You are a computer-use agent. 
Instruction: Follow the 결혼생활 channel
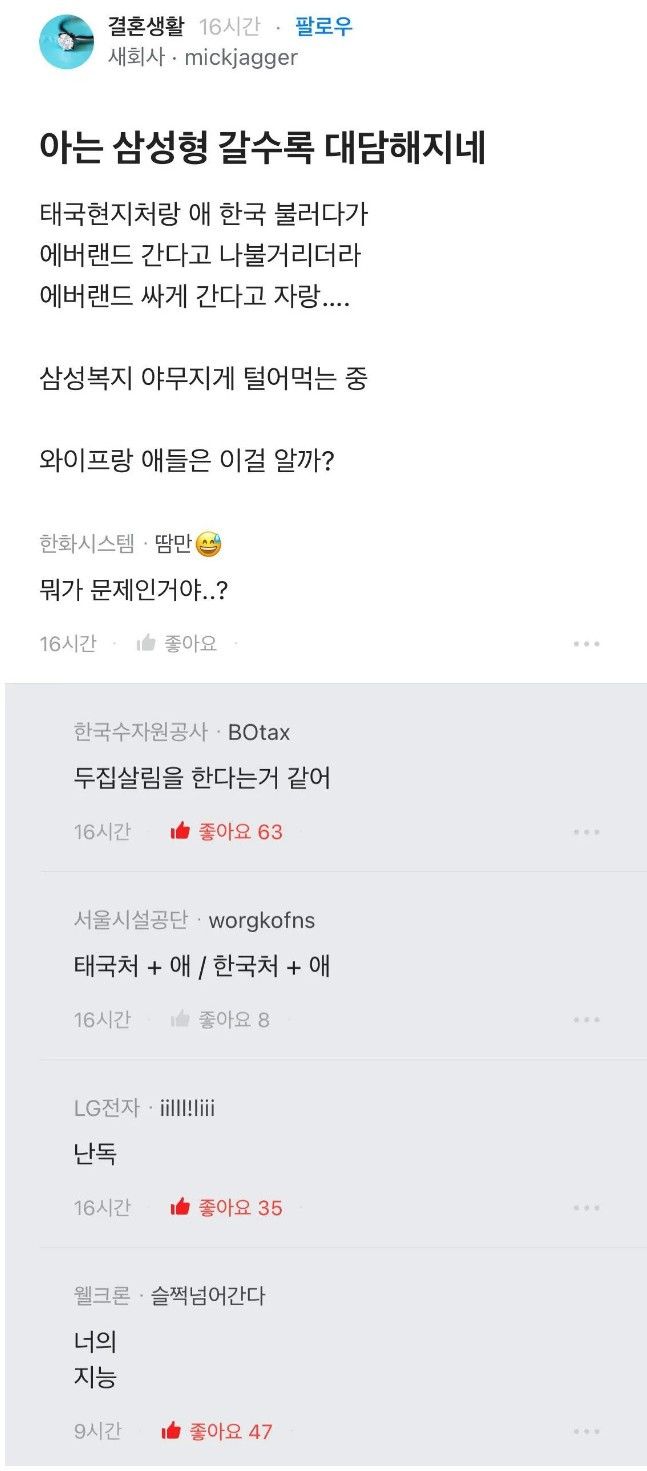click(324, 28)
